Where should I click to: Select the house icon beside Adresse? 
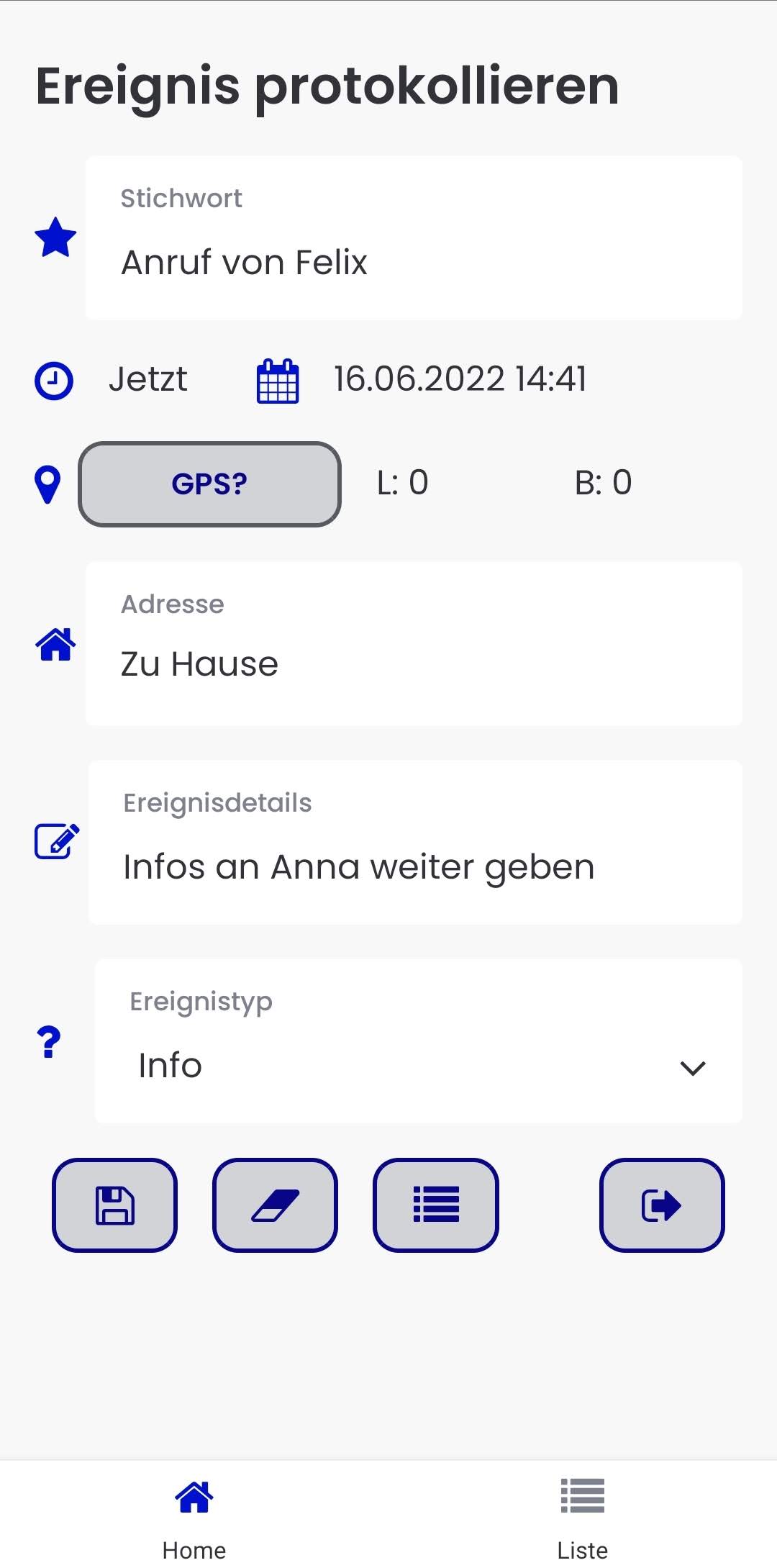click(55, 645)
